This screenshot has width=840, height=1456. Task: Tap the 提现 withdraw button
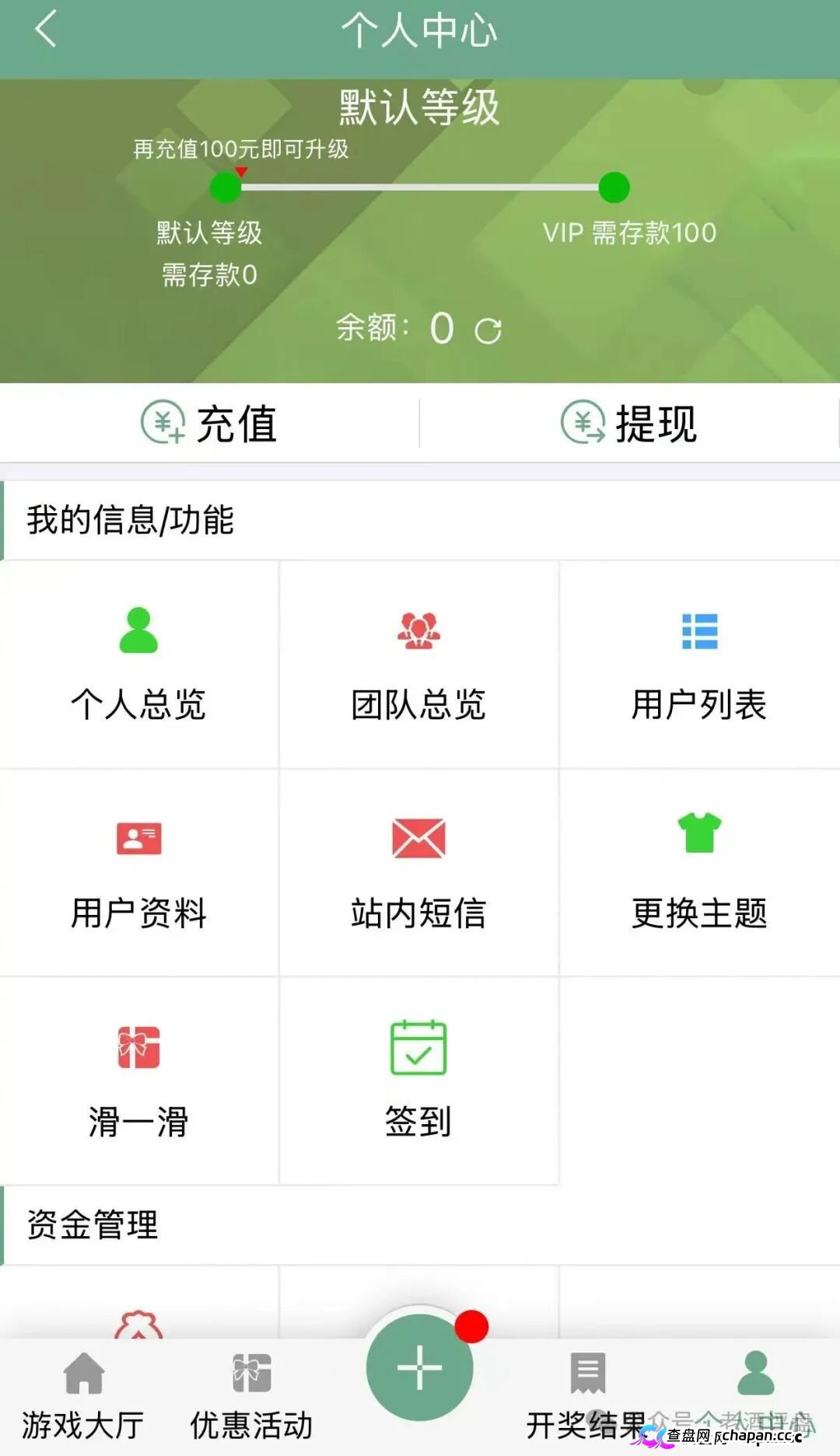click(628, 422)
